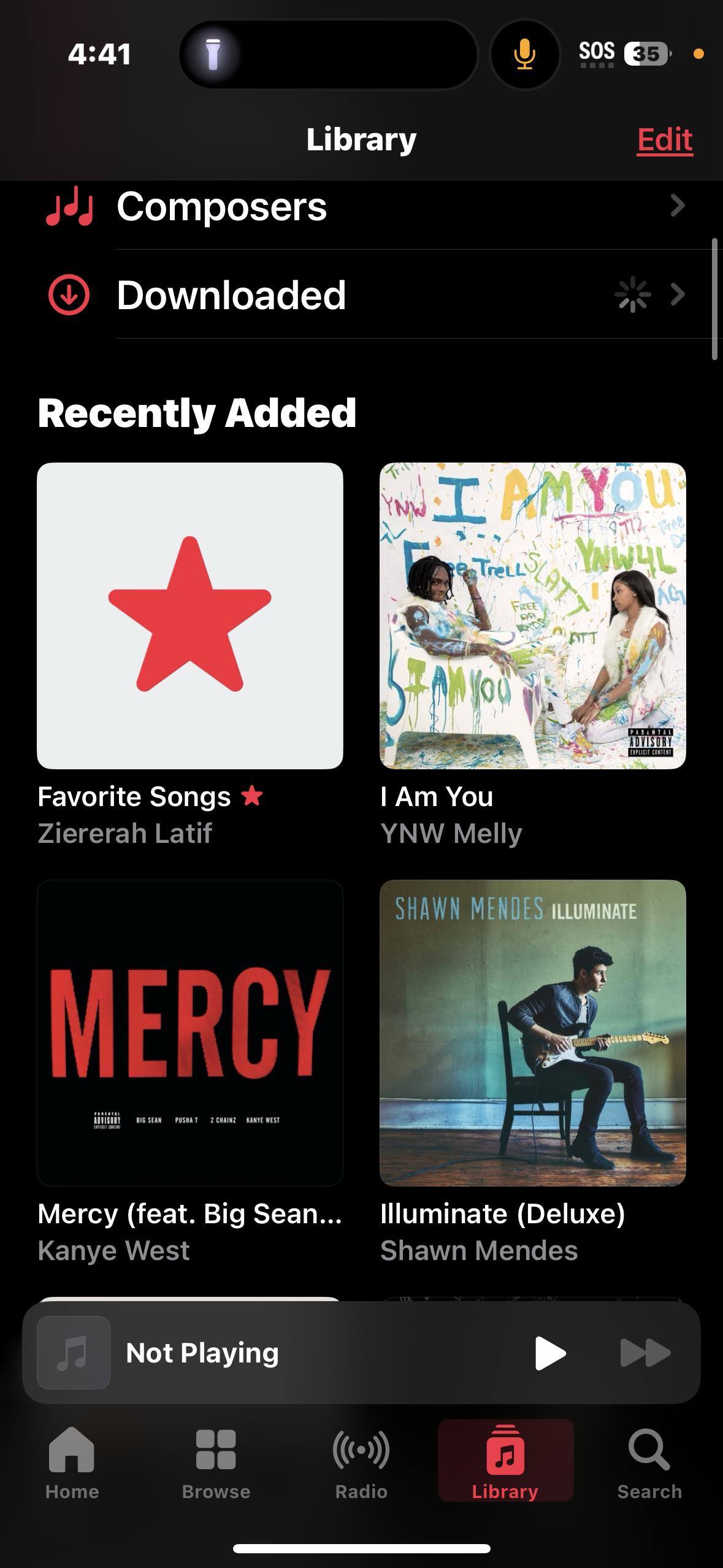Tap Edit to customize the library
The image size is (723, 1568).
(x=664, y=140)
